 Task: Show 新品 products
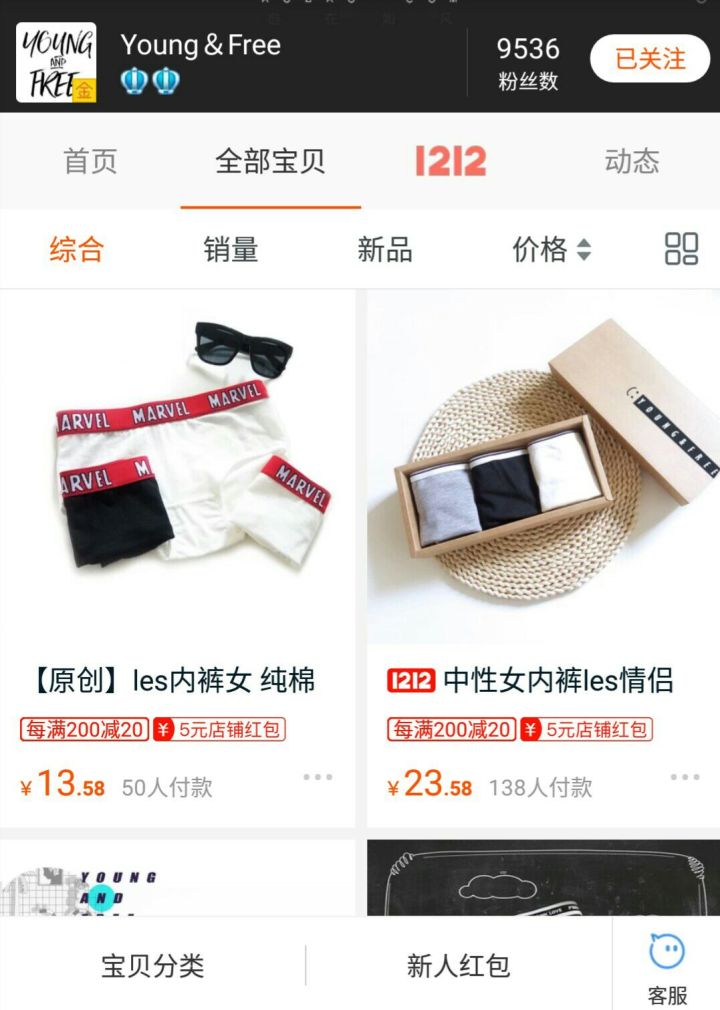[385, 249]
